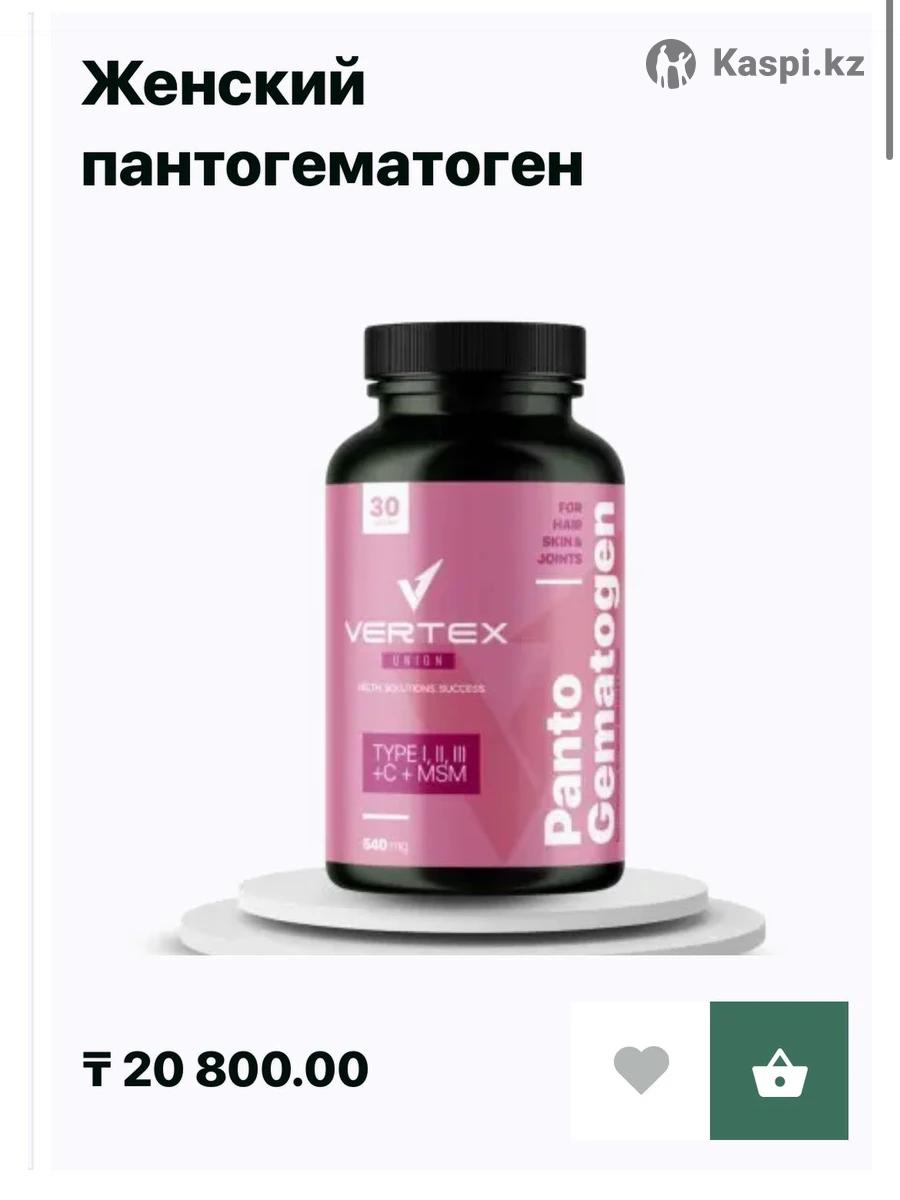
Task: Add the product to the shopping basket
Action: click(x=779, y=1070)
